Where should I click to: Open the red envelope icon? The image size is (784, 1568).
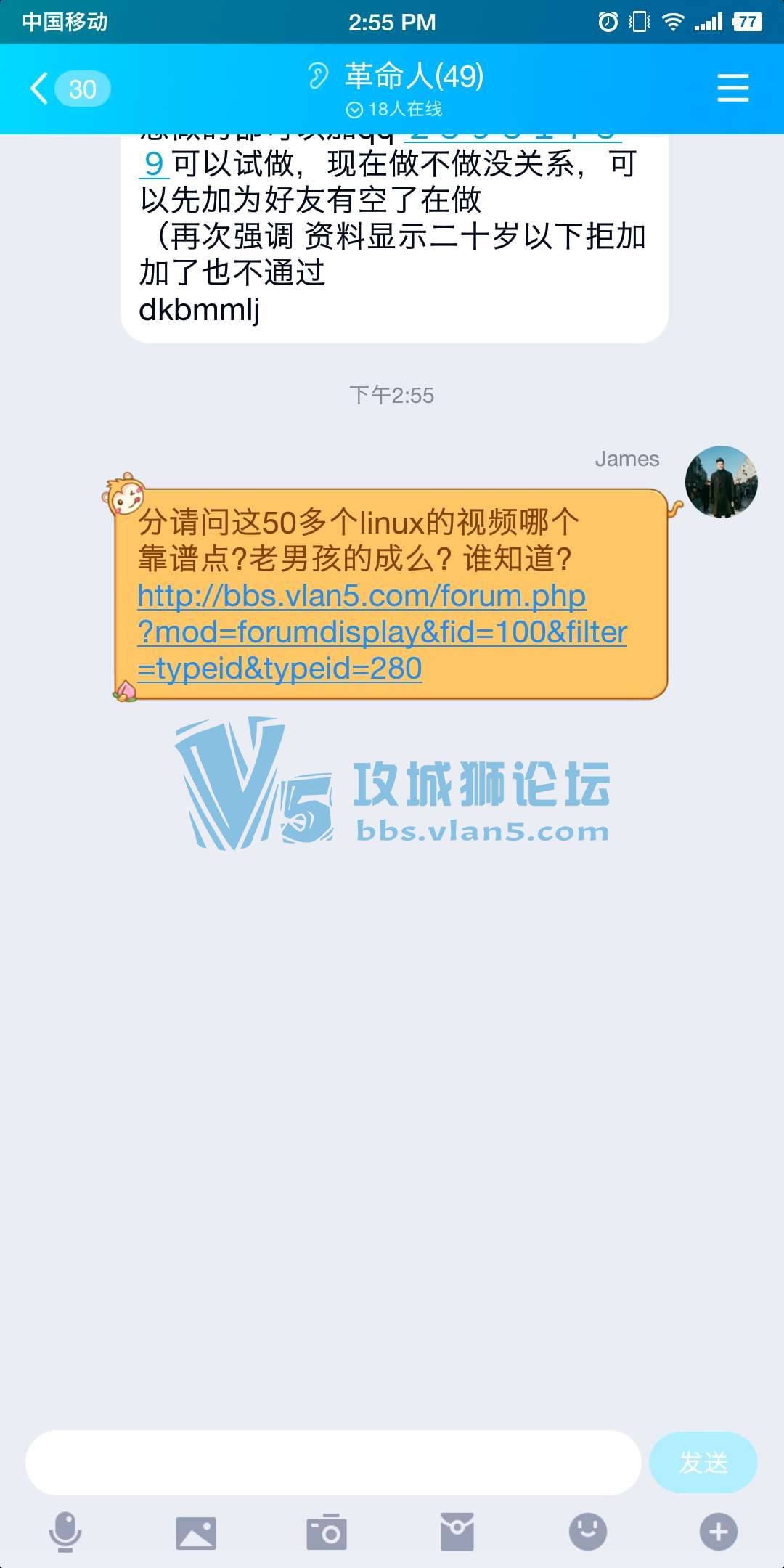point(457,1532)
